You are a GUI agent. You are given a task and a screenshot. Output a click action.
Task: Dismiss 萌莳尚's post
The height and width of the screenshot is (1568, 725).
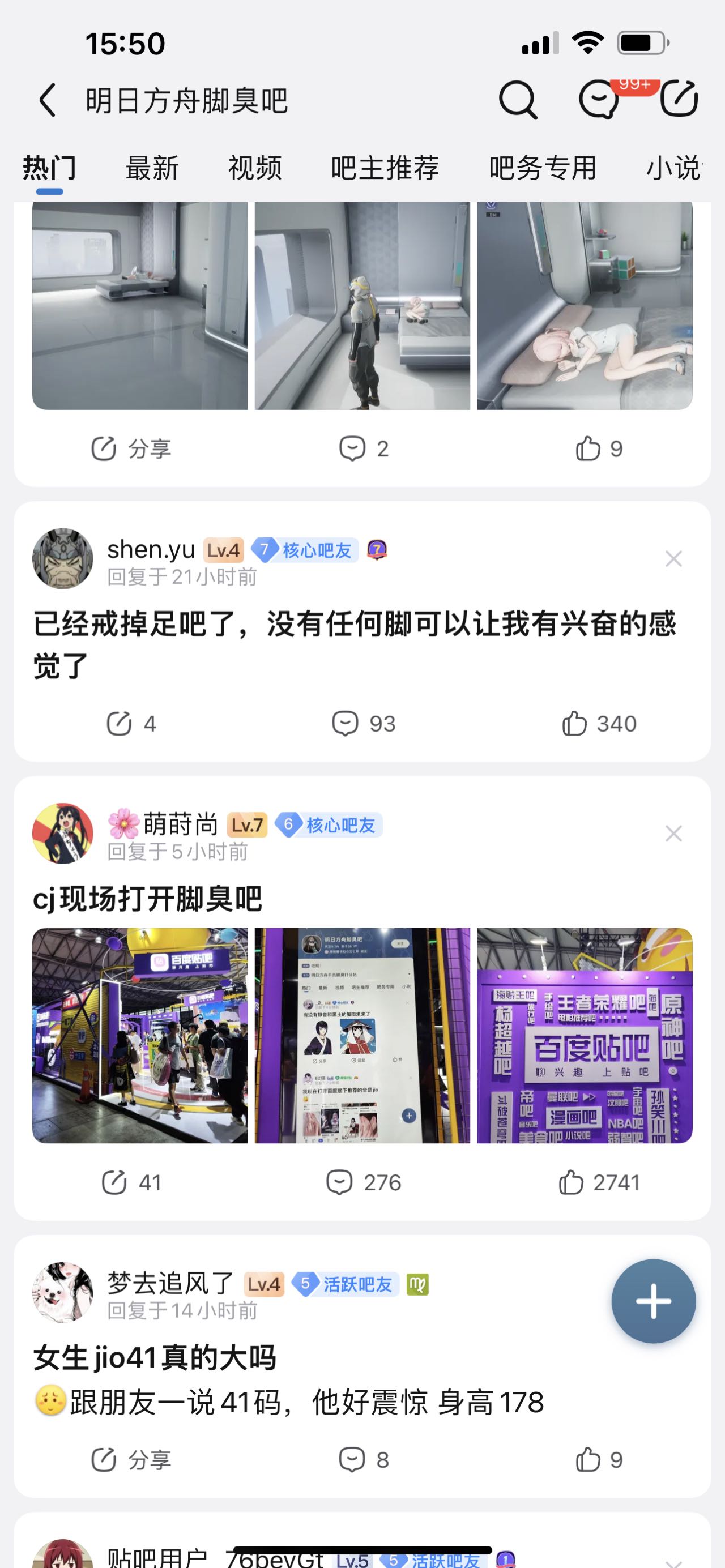click(x=673, y=834)
